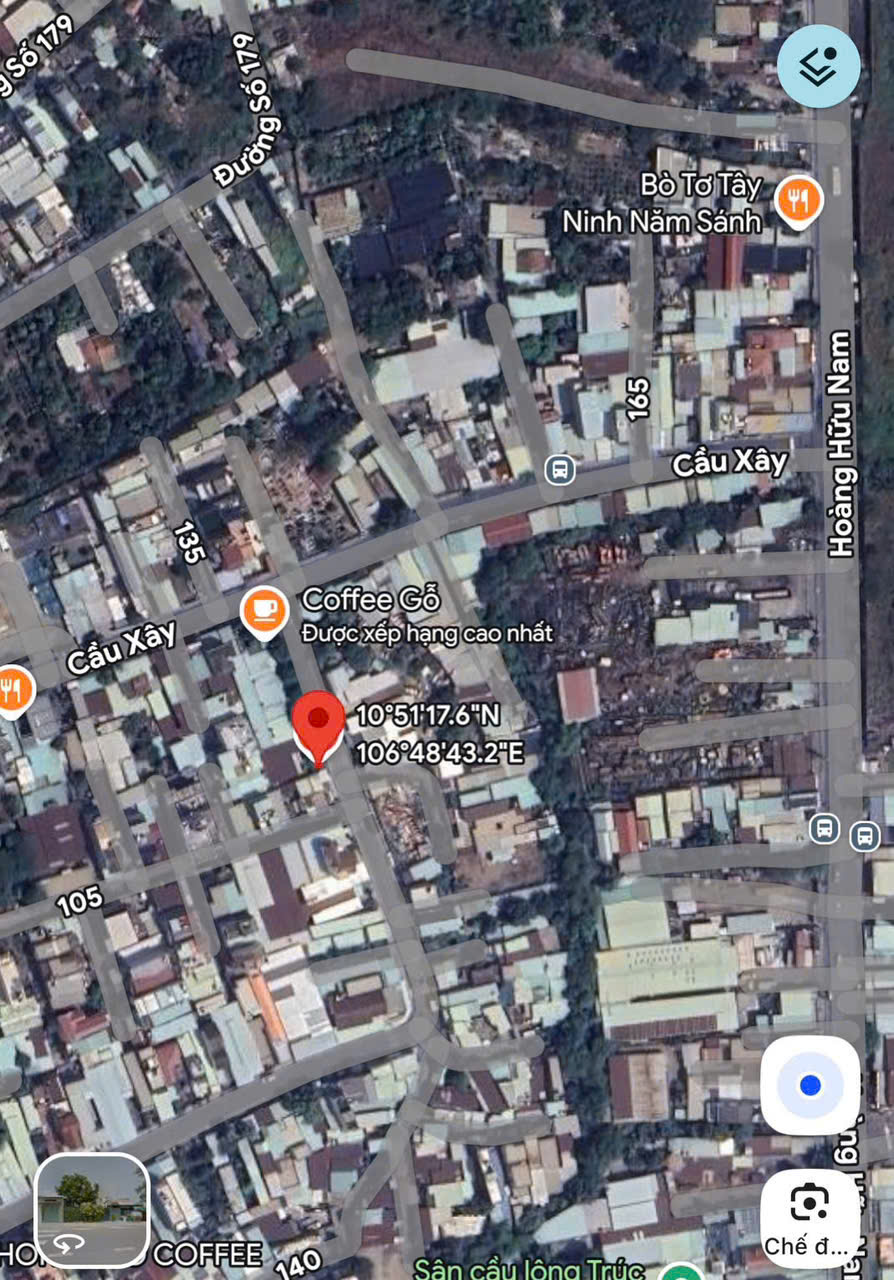Select the Coffee Gỗ coffee cup marker
Image resolution: width=894 pixels, height=1280 pixels.
[x=263, y=604]
